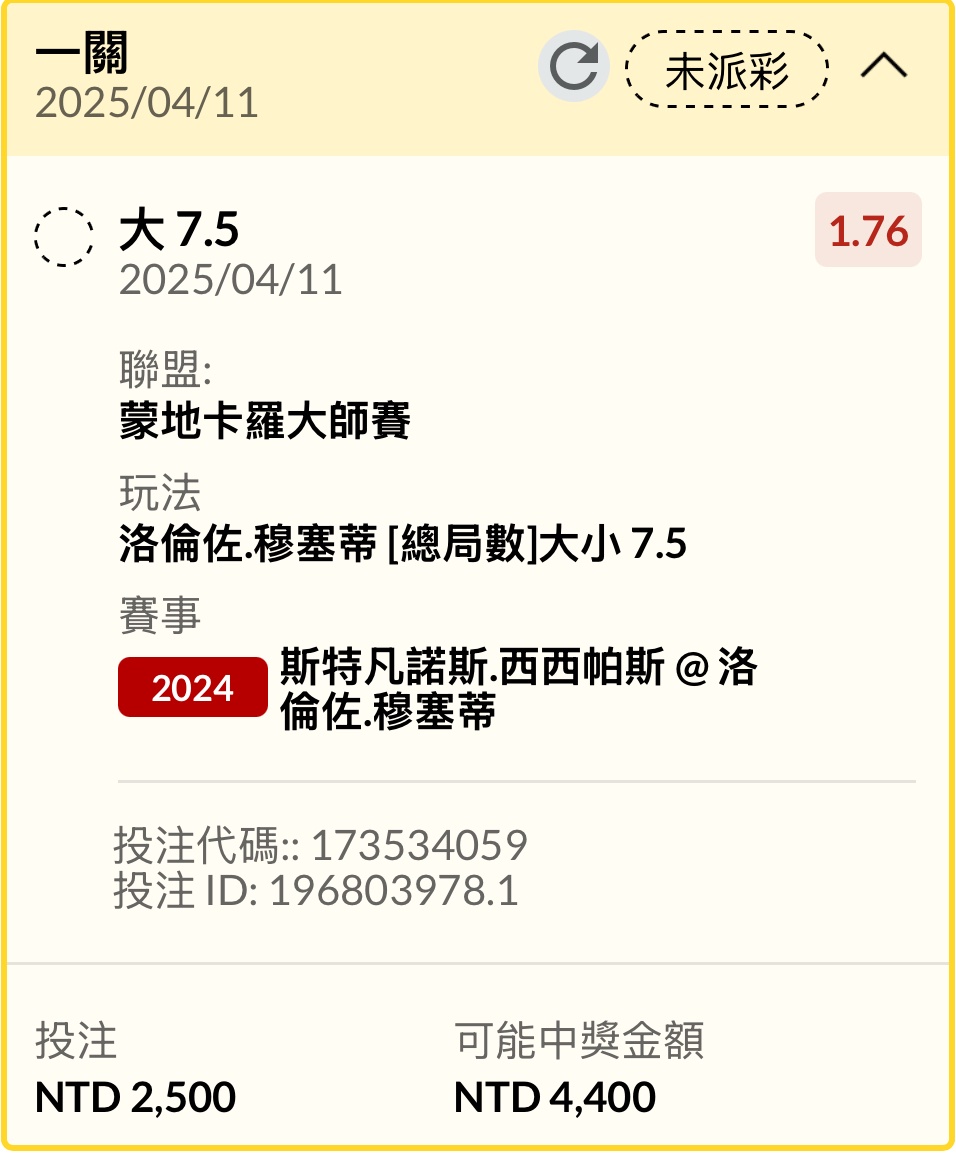The image size is (956, 1155).
Task: Refresh the bet status
Action: [574, 68]
